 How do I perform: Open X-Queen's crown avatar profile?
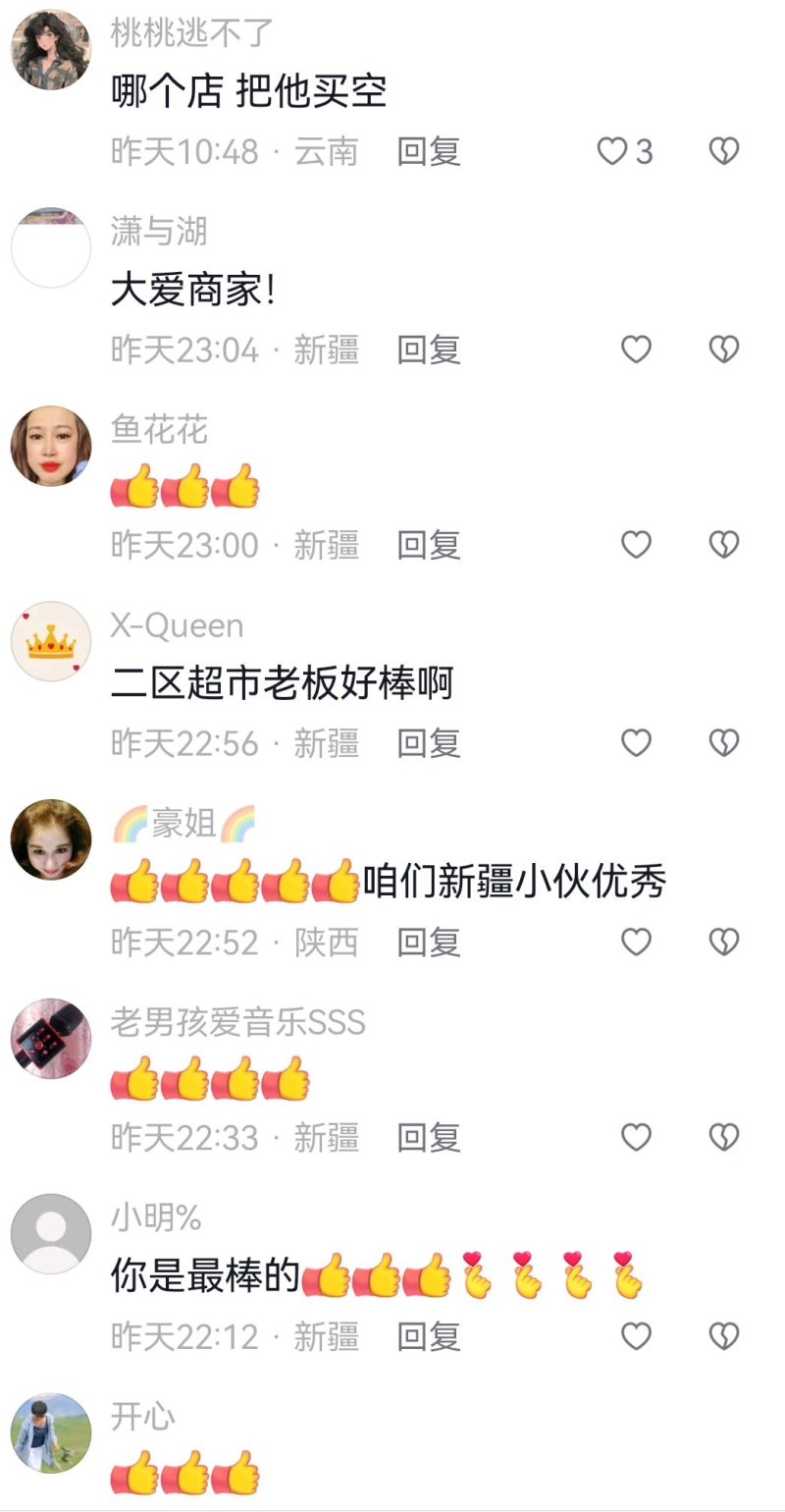pyautogui.click(x=51, y=642)
